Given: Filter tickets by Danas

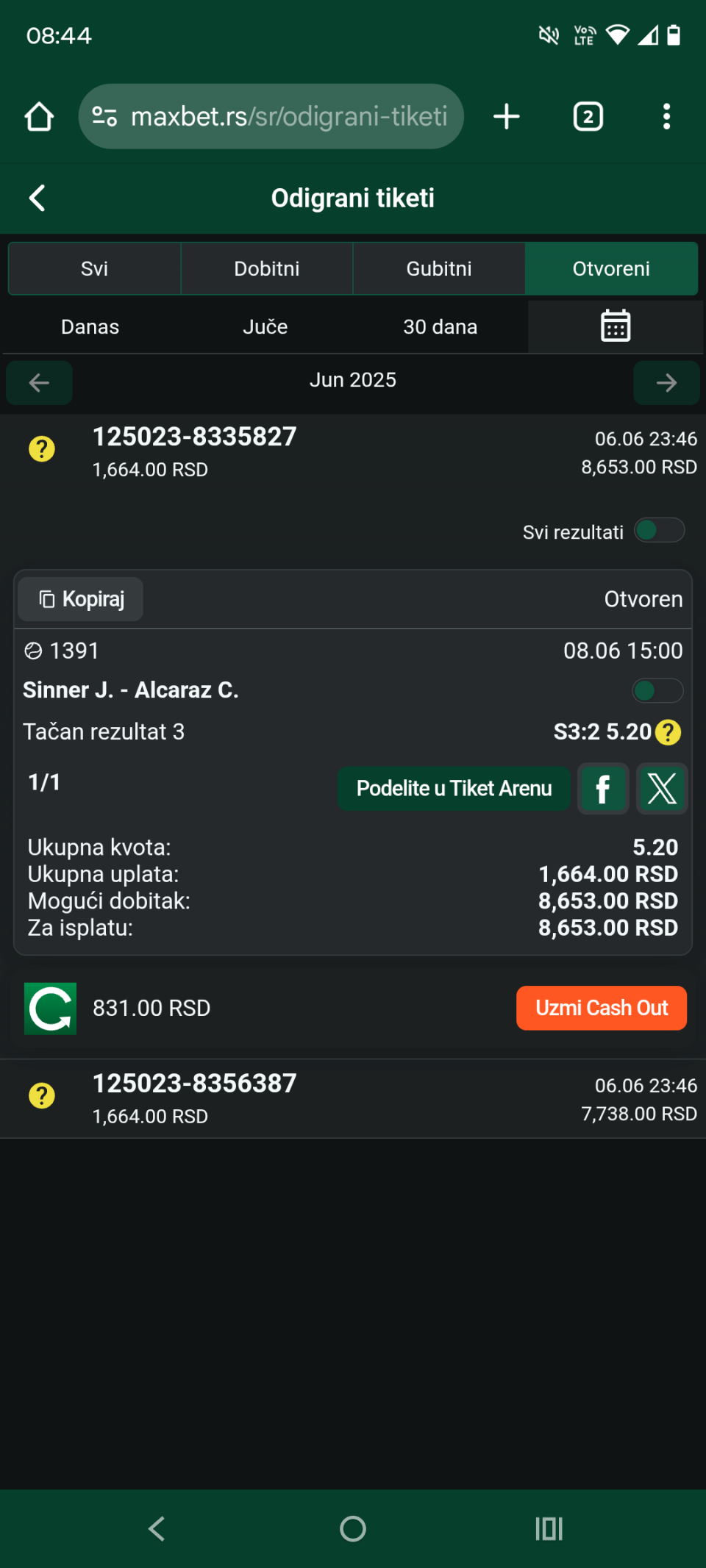Looking at the screenshot, I should coord(90,326).
